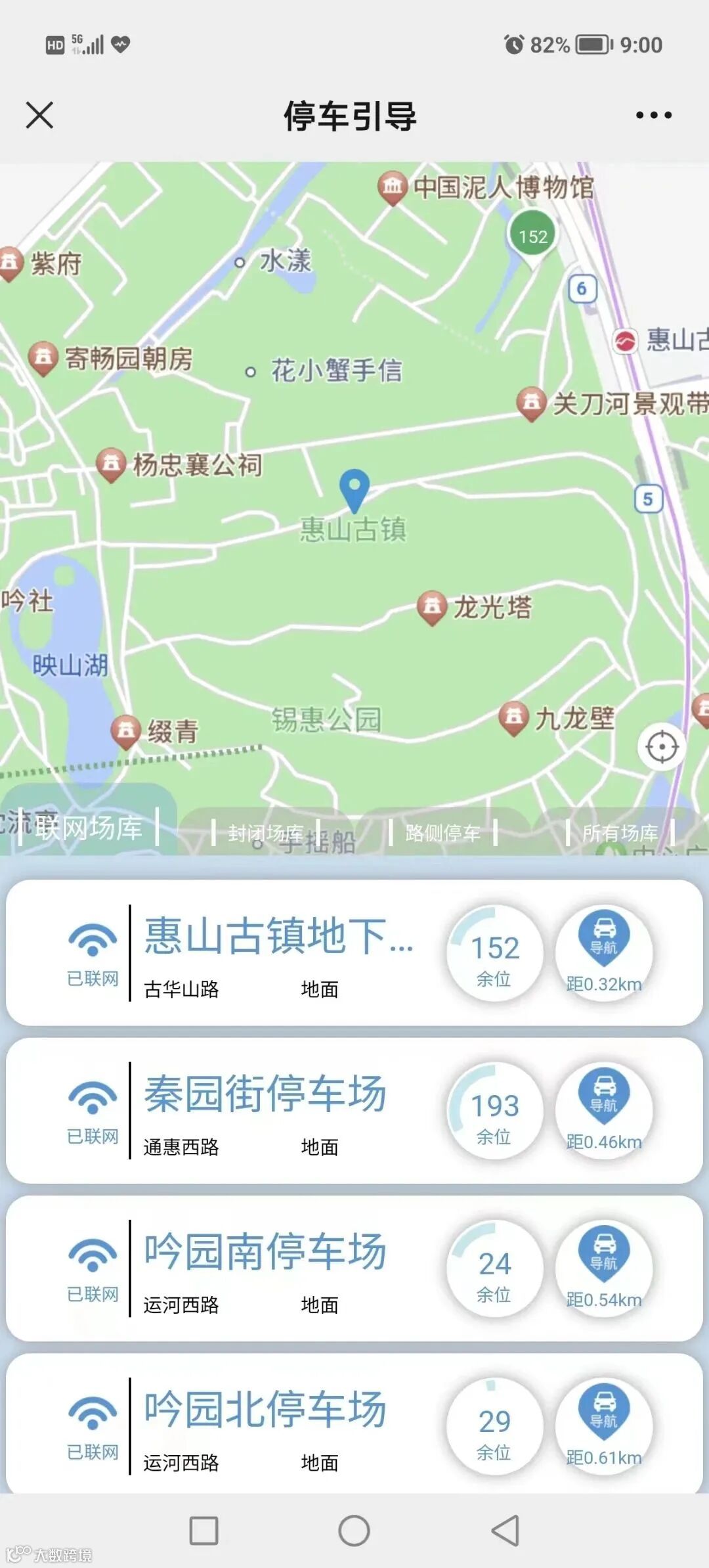This screenshot has width=709, height=1568.
Task: Navigate to parking 0.32km away
Action: click(x=604, y=952)
